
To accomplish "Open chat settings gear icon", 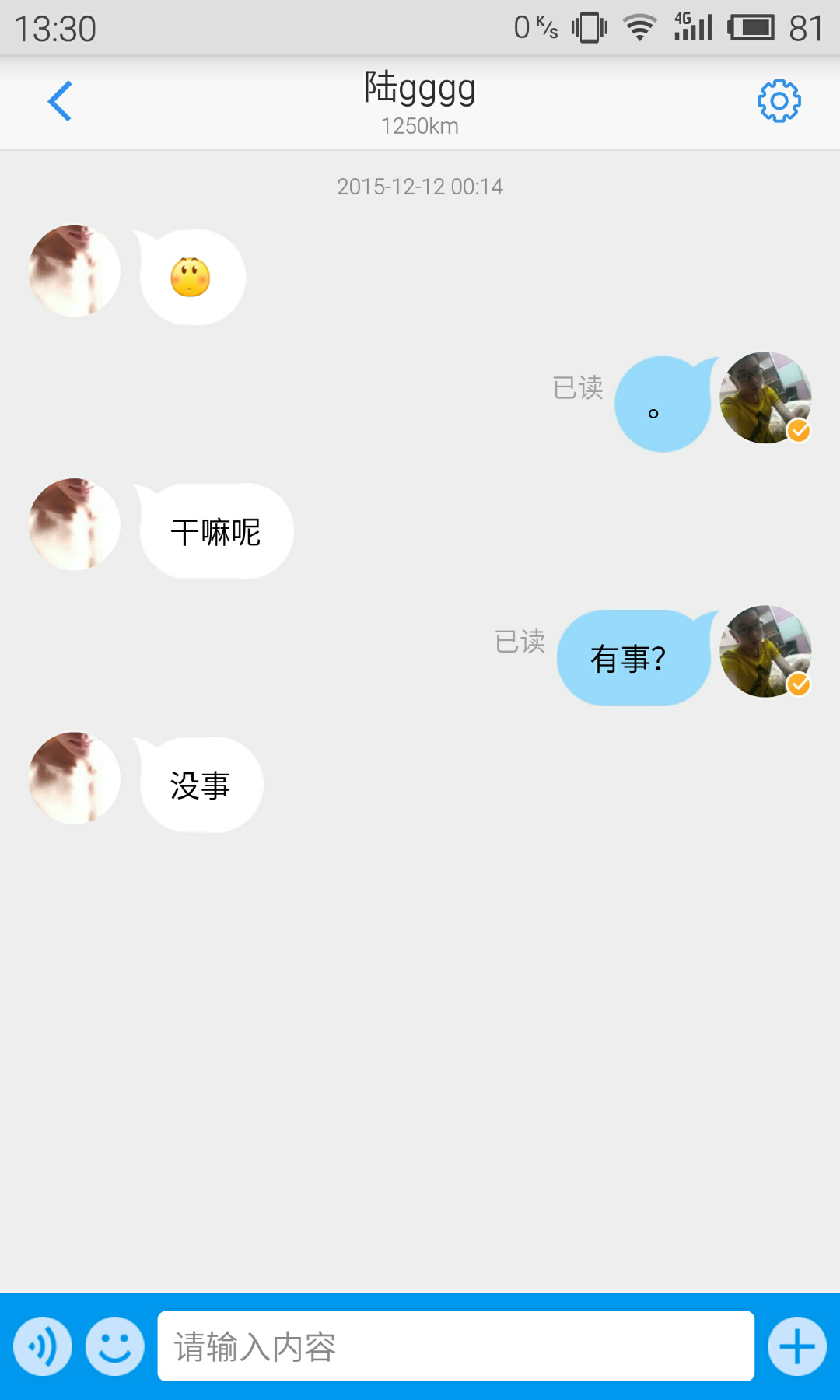I will [779, 101].
